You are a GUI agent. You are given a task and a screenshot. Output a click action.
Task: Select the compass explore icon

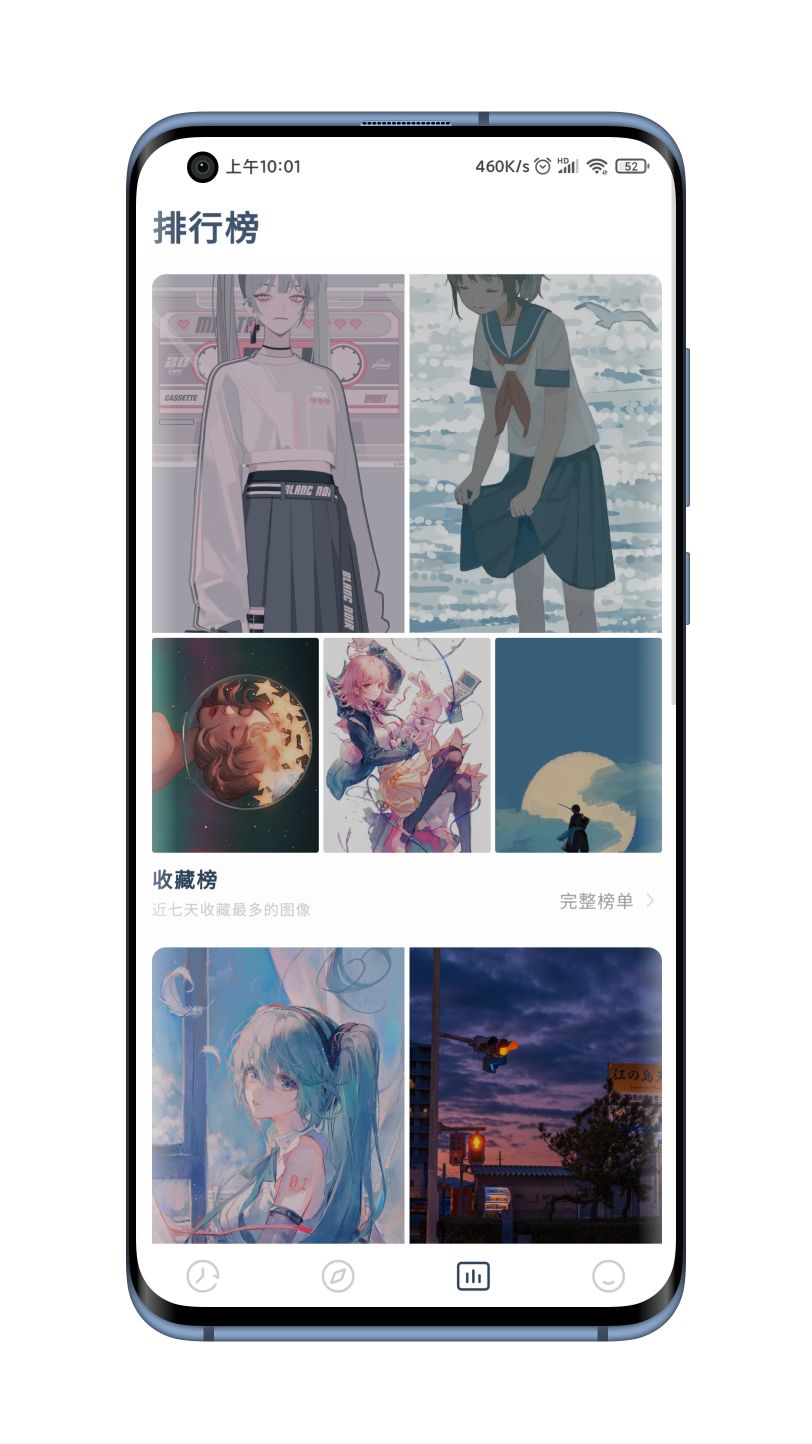[x=338, y=1277]
